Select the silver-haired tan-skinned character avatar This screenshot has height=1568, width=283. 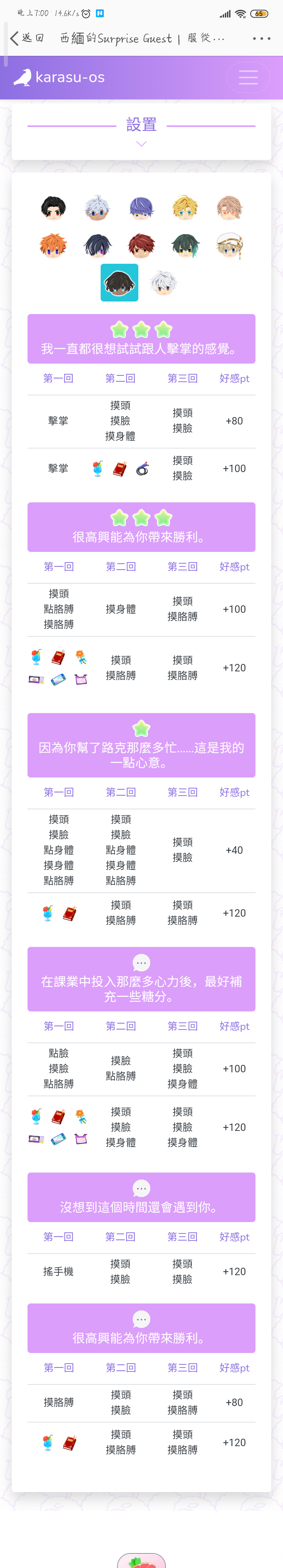click(97, 208)
